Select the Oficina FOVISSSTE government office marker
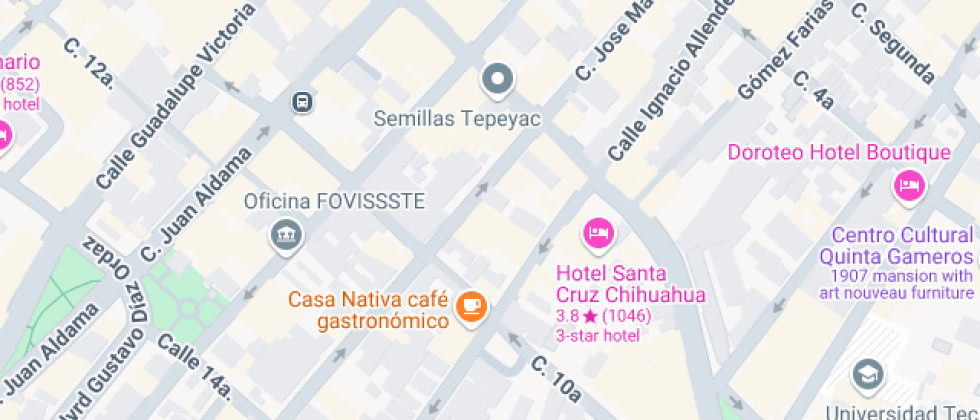The width and height of the screenshot is (980, 420). tap(286, 236)
